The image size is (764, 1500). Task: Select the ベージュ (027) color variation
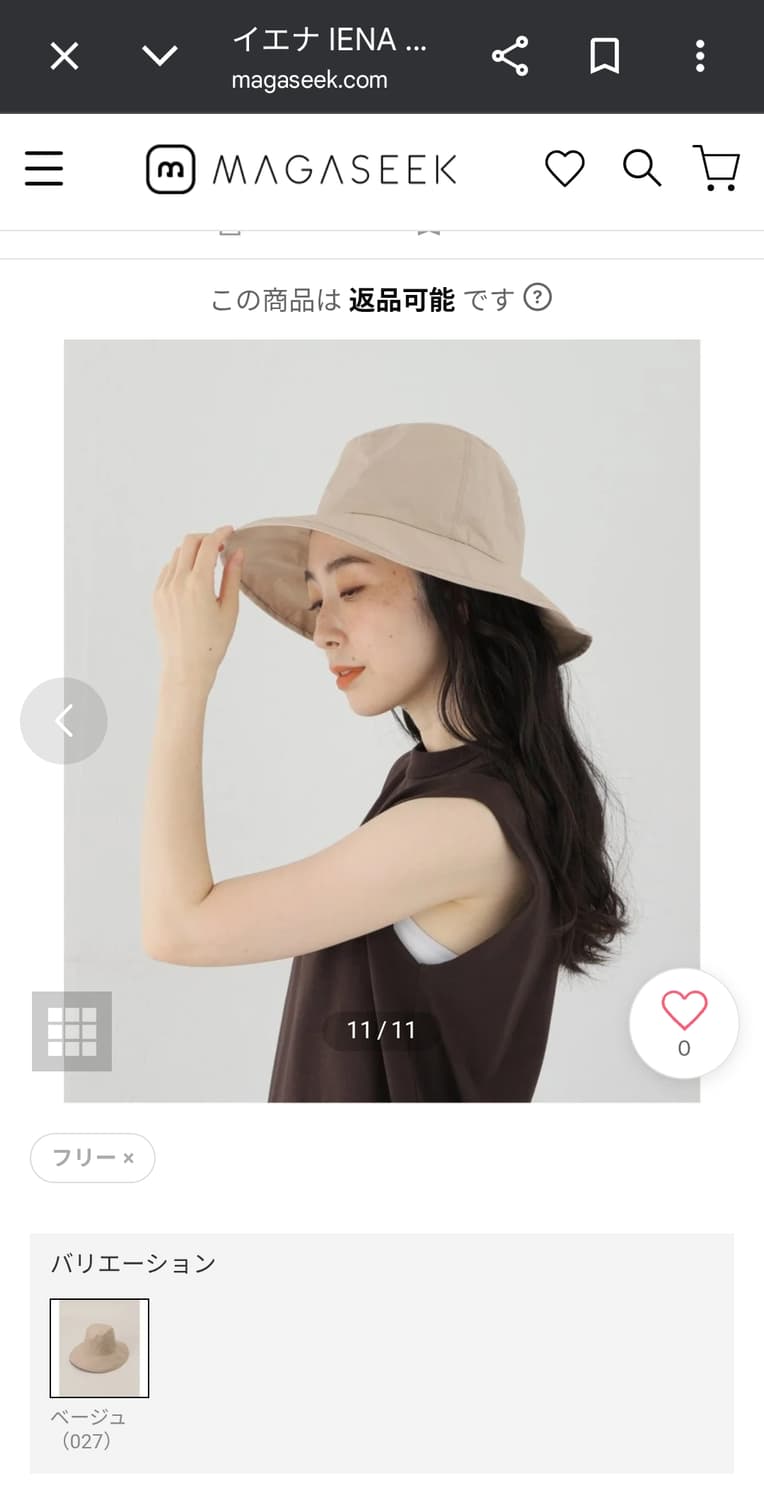pyautogui.click(x=99, y=1347)
